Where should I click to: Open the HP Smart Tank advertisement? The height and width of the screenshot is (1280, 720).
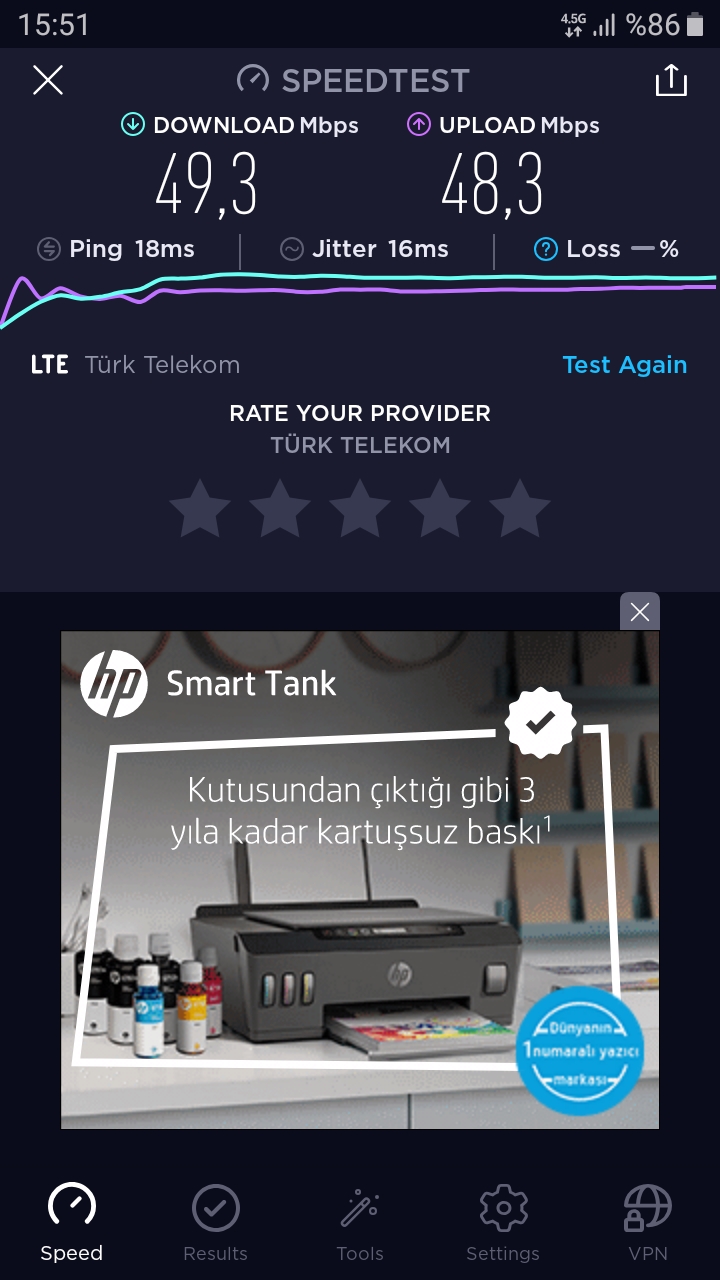click(x=360, y=880)
